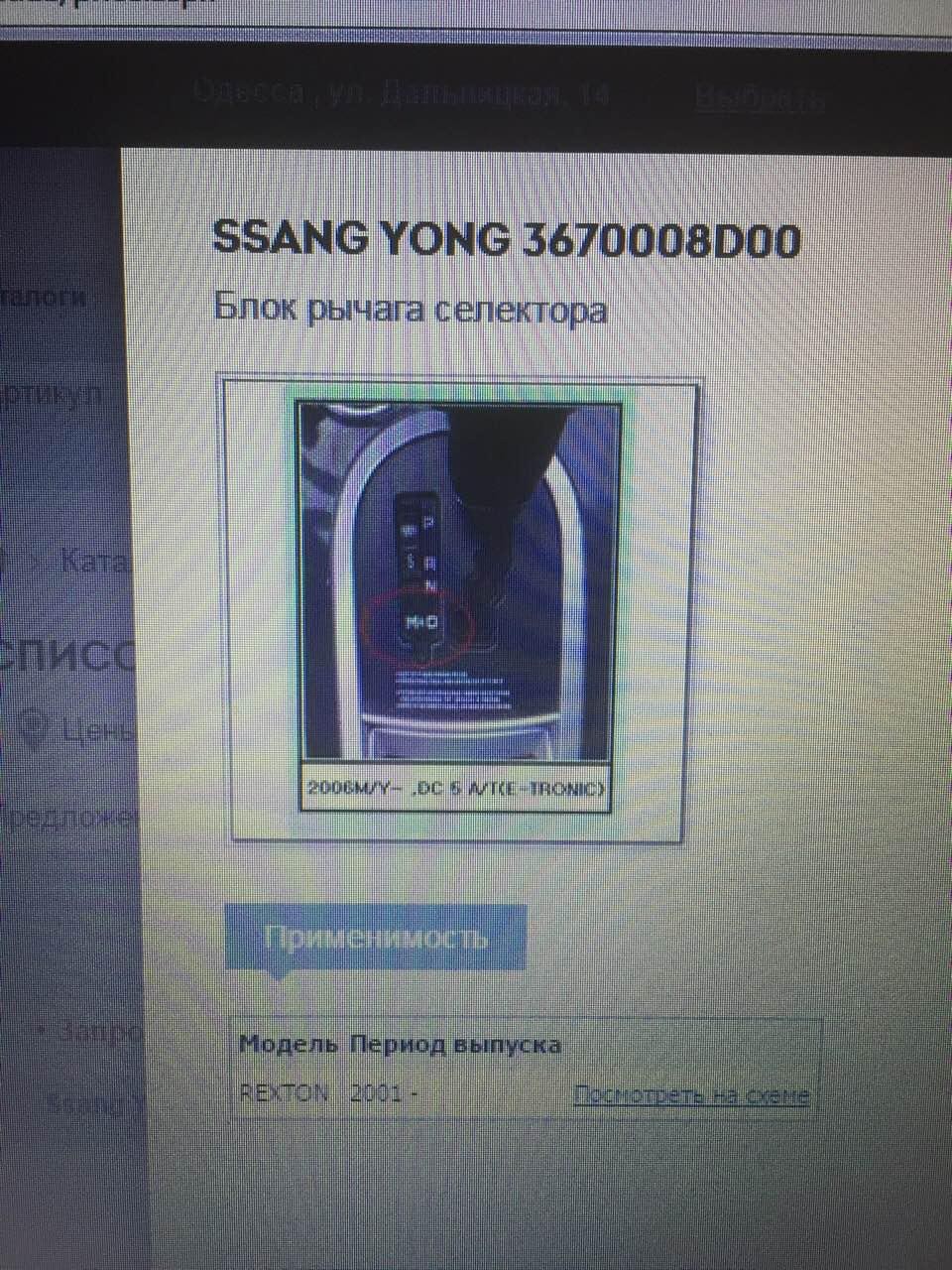
Task: Open the Применимость tab
Action: click(376, 937)
